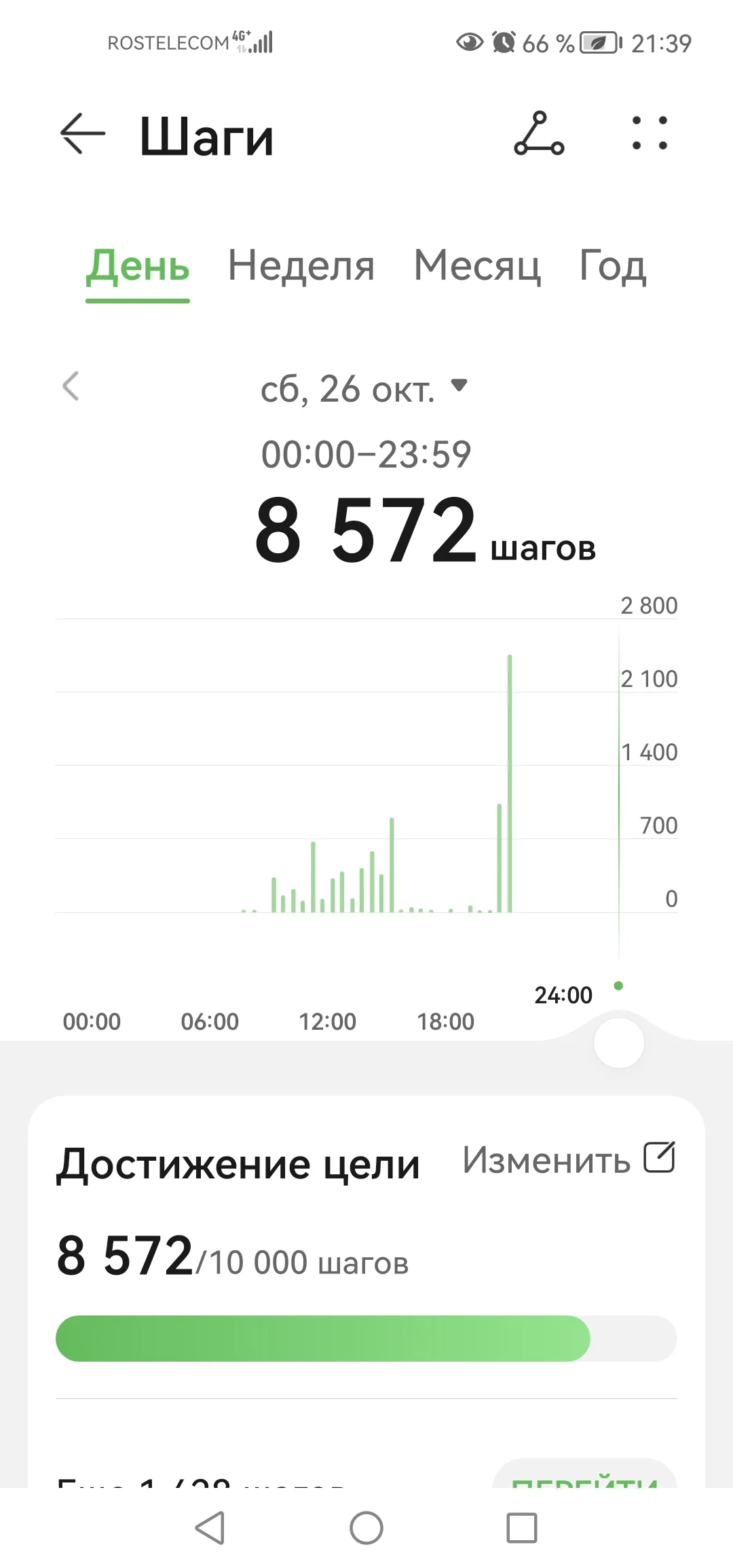The height and width of the screenshot is (1568, 733).
Task: Select the День tab
Action: [138, 265]
